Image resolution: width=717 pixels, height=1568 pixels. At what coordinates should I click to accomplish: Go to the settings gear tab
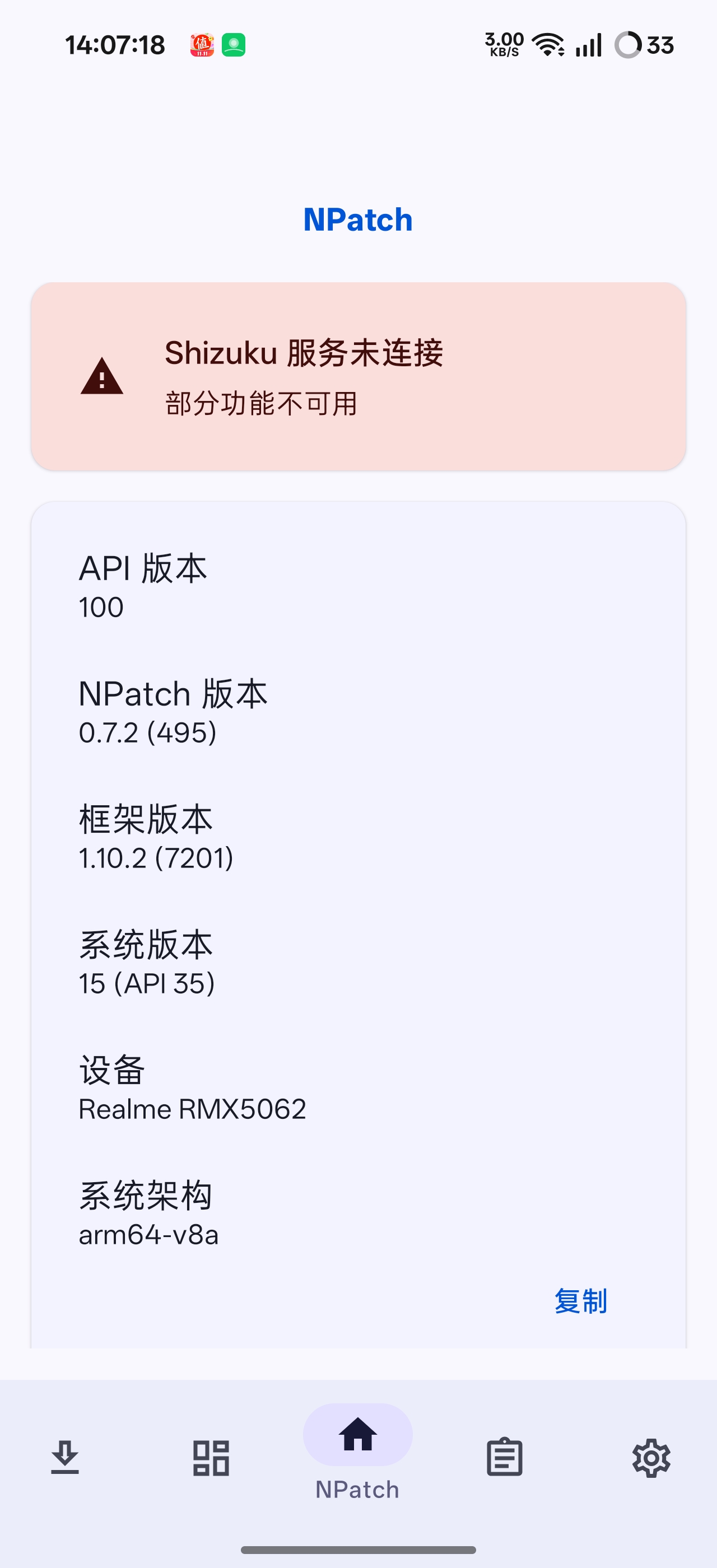tap(651, 1458)
